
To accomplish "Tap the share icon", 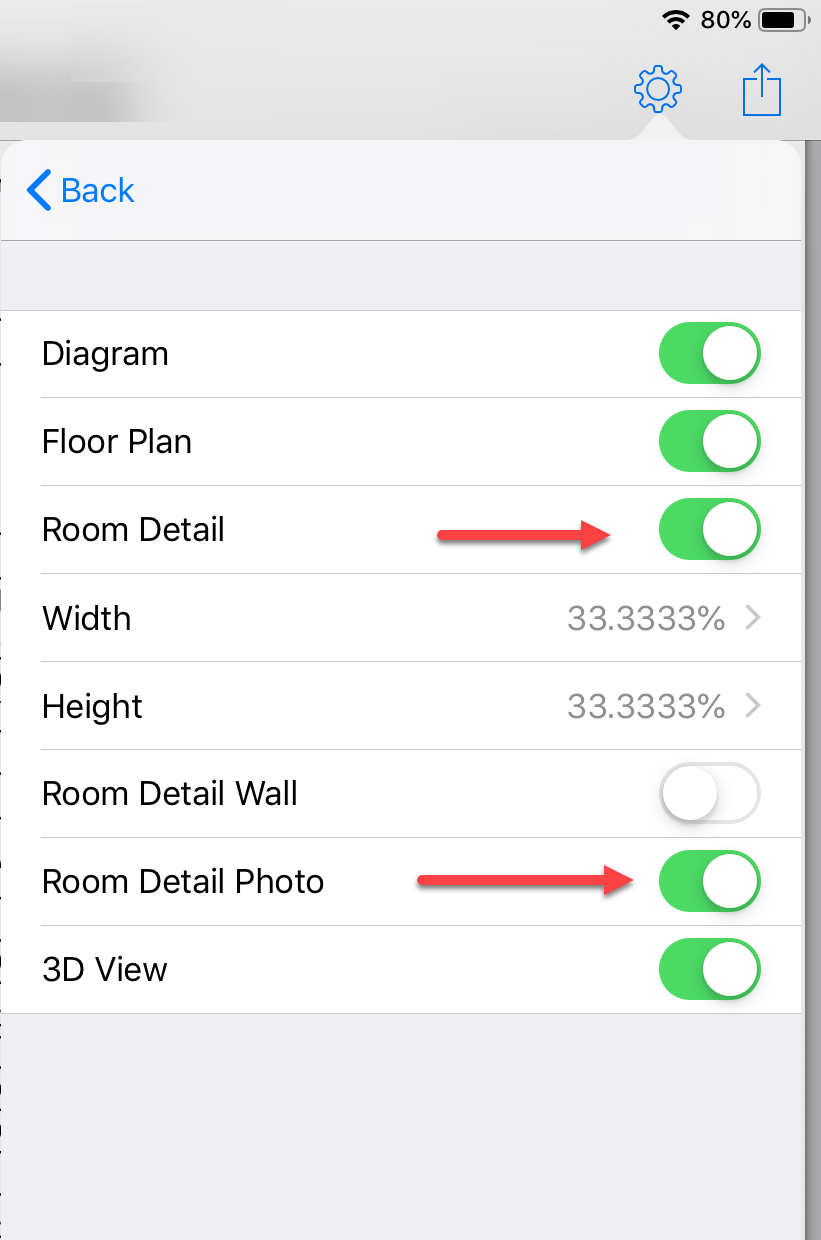I will [761, 91].
